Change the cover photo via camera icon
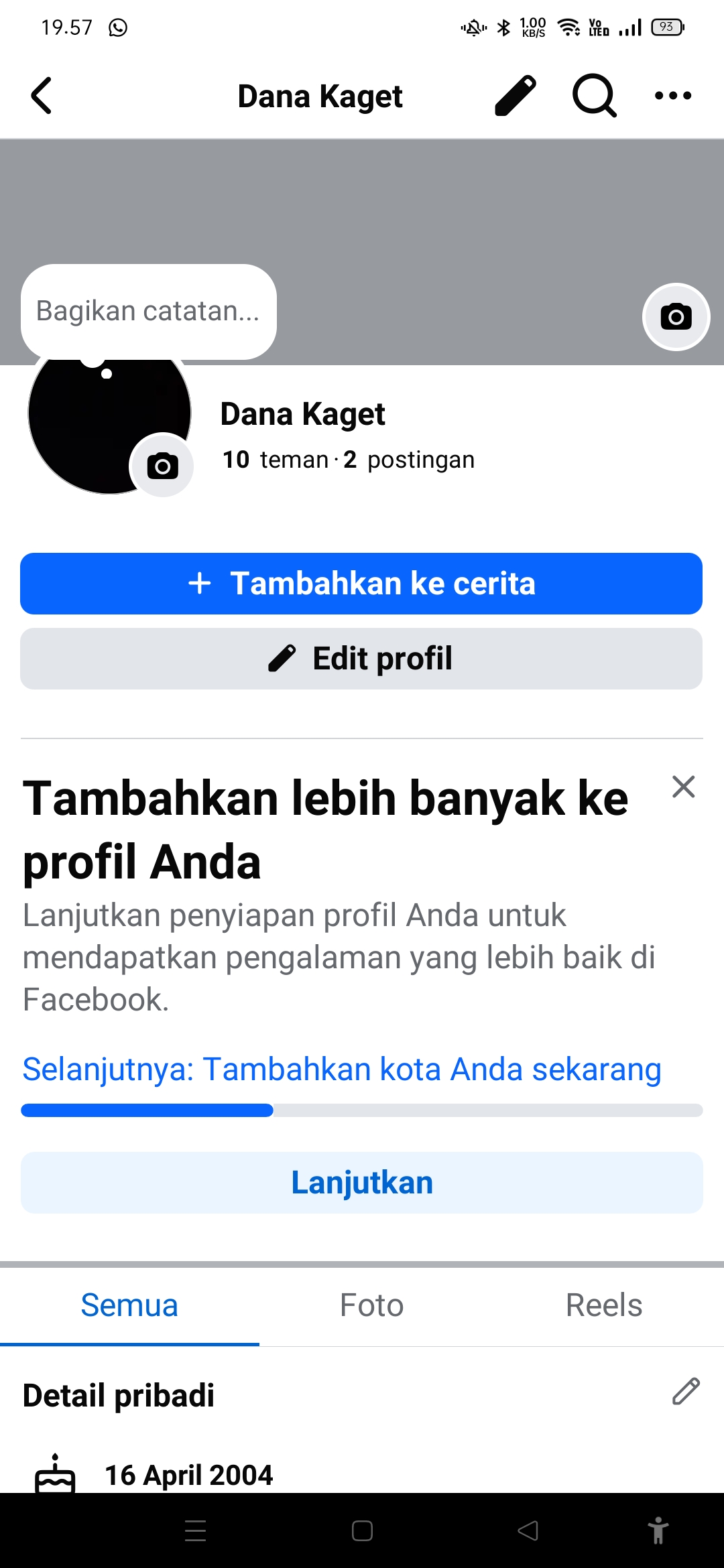Screen dimensions: 724x1568 pos(676,316)
